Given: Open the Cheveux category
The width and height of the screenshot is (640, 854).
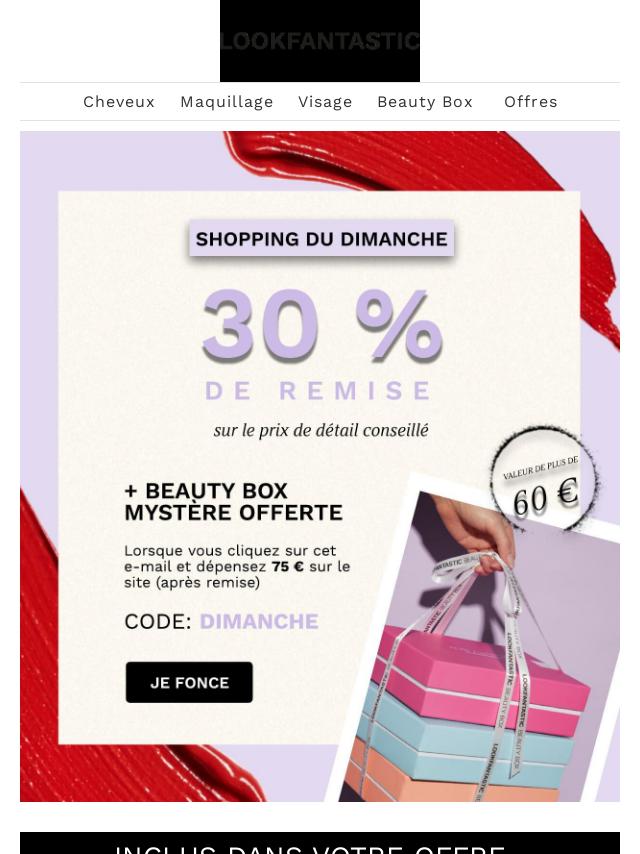Looking at the screenshot, I should (119, 102).
